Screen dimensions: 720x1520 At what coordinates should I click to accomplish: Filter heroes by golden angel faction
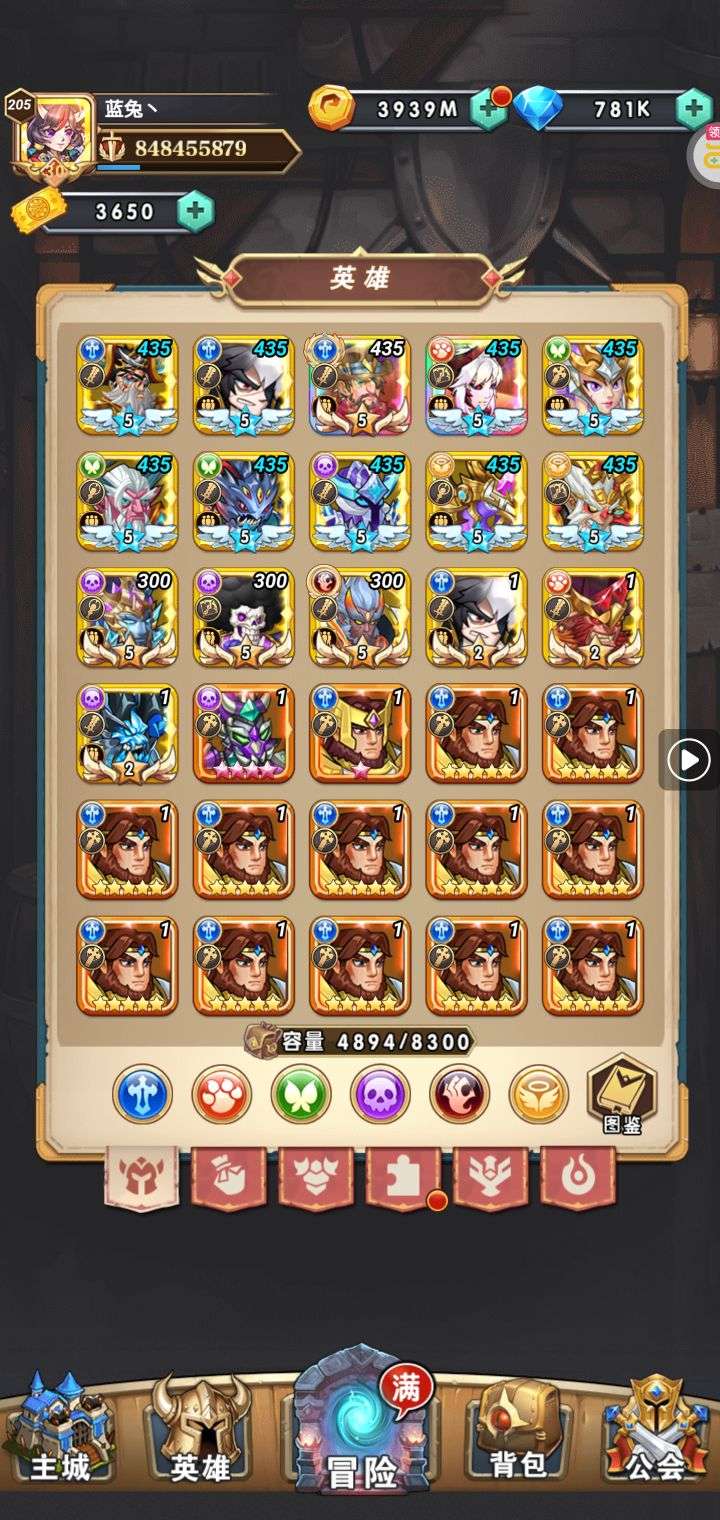click(538, 1094)
